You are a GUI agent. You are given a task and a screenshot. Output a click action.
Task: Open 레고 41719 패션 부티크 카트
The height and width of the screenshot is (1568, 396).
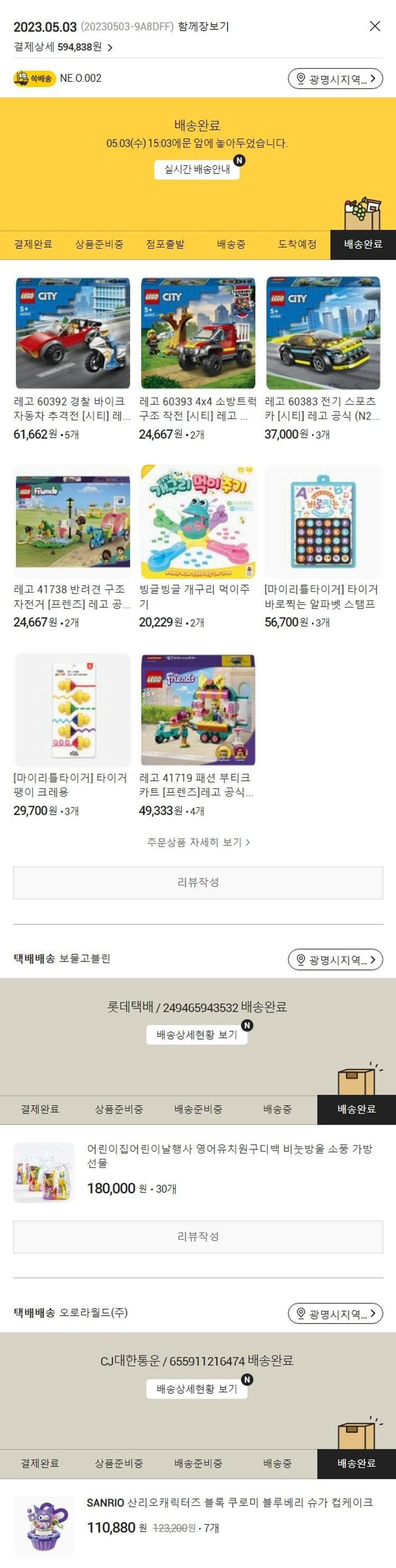197,710
